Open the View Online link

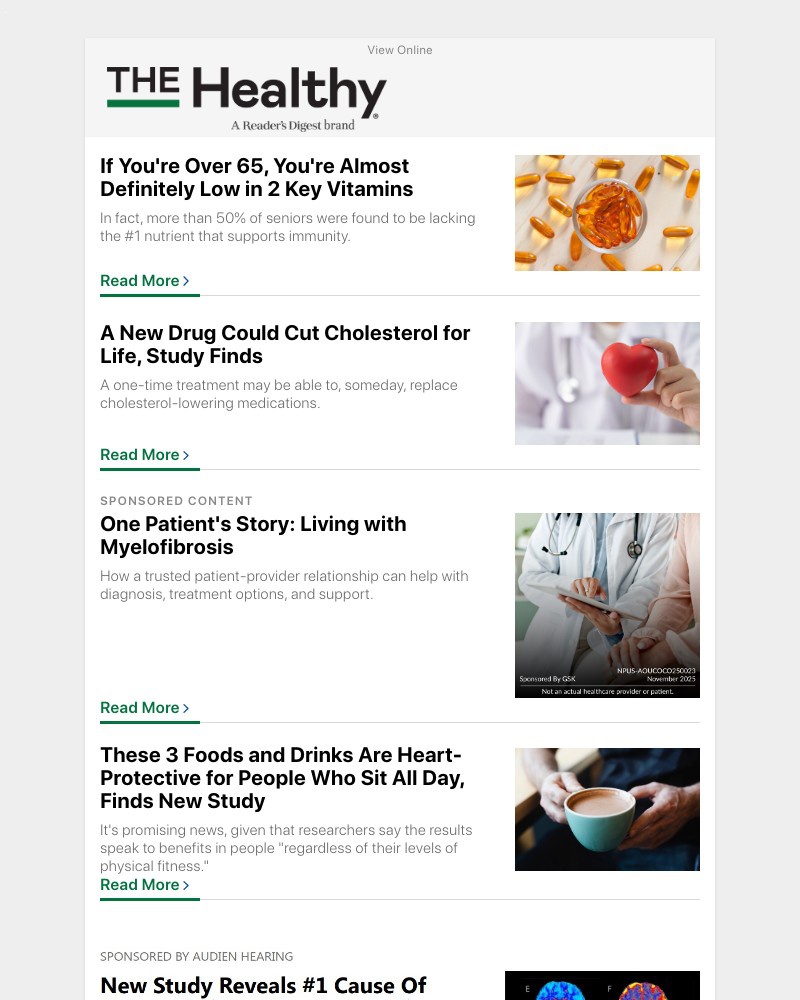pos(399,50)
